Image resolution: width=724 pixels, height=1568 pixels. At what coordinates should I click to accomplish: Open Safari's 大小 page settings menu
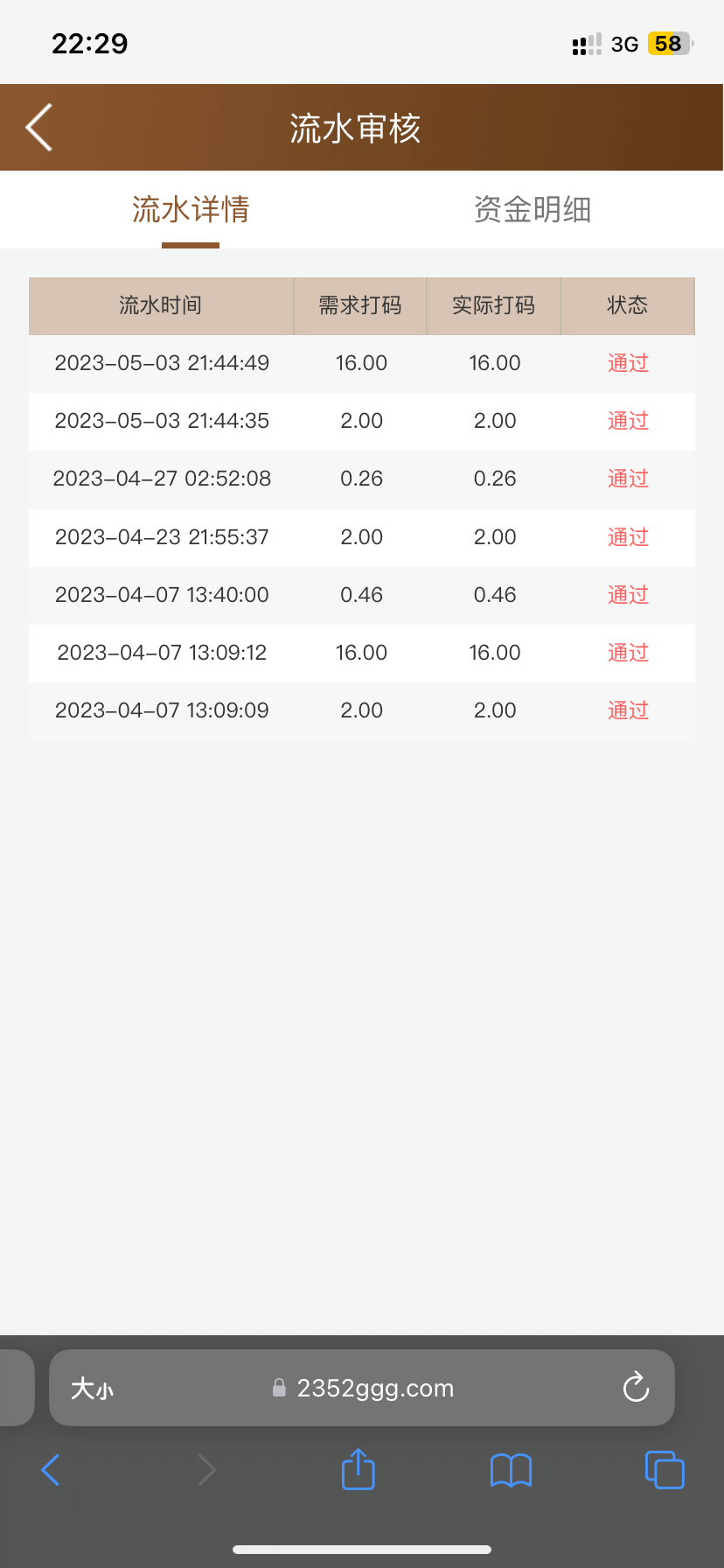point(93,1389)
